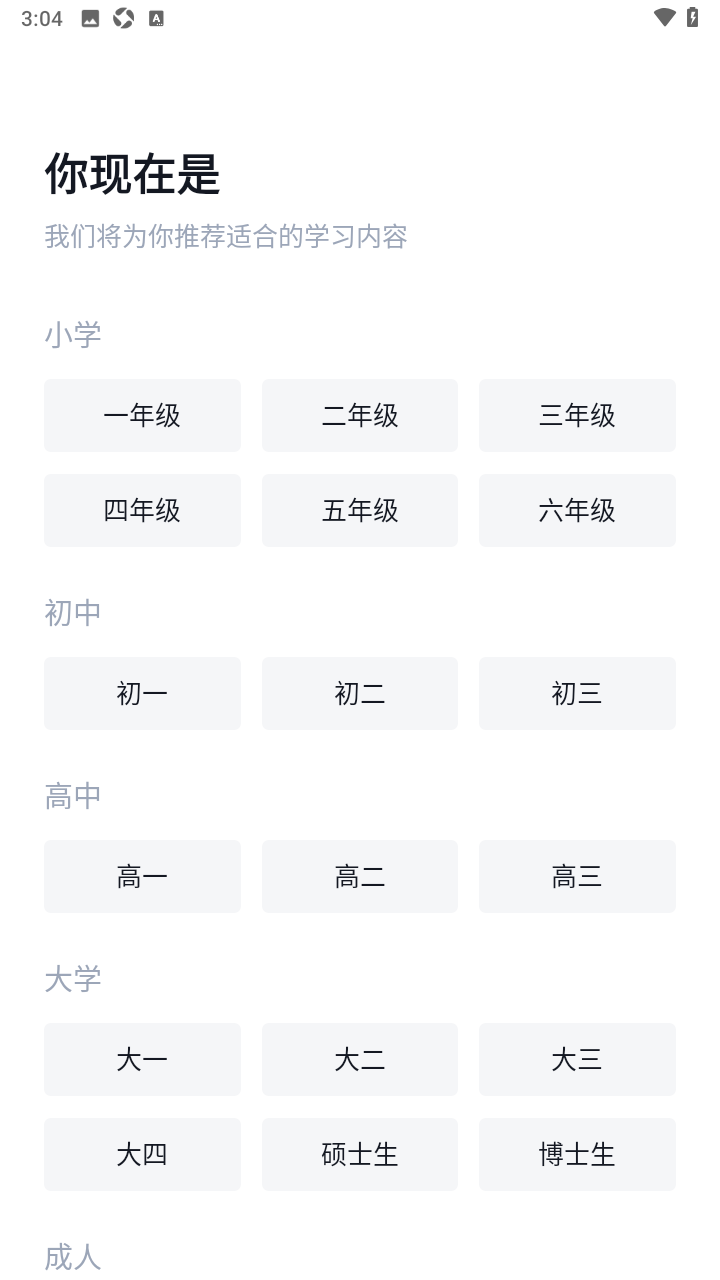Select 高三 under 高中
This screenshot has width=720, height=1280.
[x=577, y=876]
